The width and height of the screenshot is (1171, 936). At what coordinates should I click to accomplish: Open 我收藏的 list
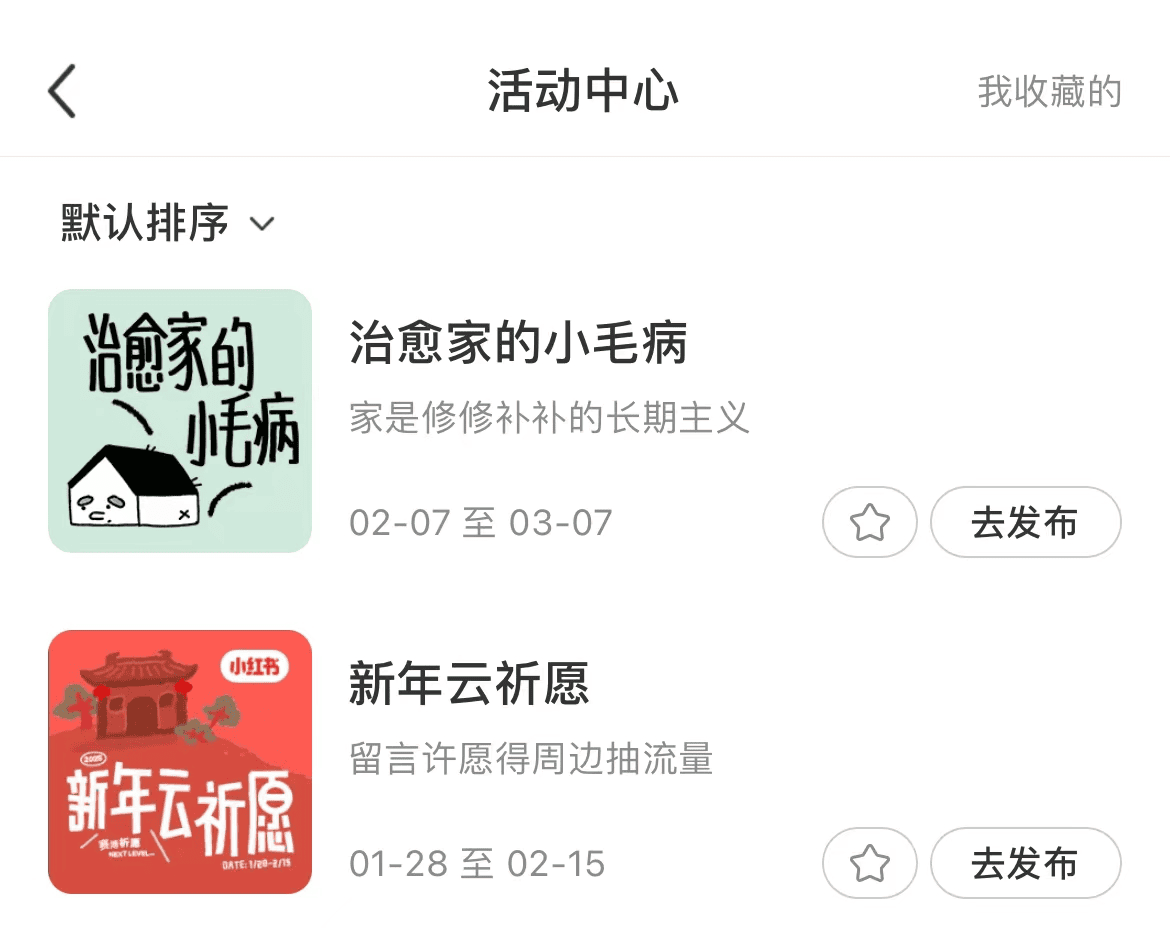click(x=1049, y=92)
